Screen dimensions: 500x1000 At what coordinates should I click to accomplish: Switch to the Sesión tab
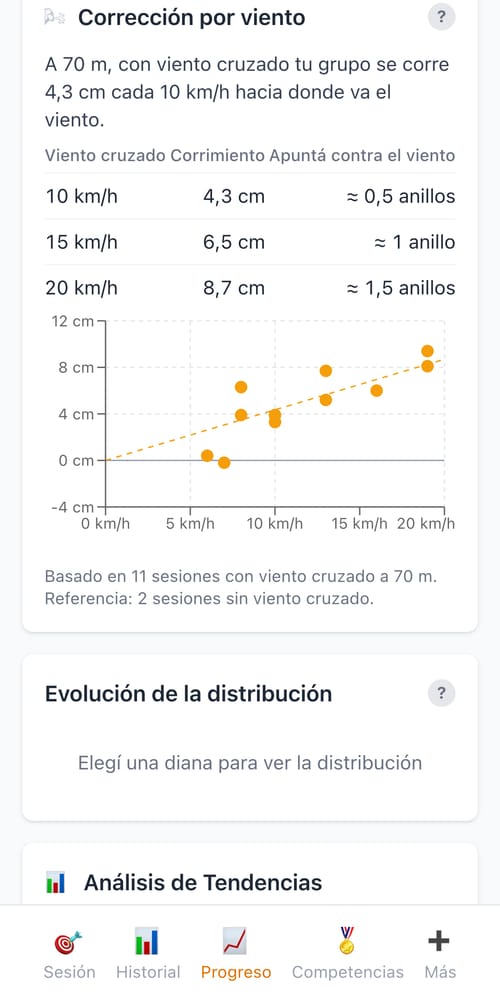coord(69,953)
